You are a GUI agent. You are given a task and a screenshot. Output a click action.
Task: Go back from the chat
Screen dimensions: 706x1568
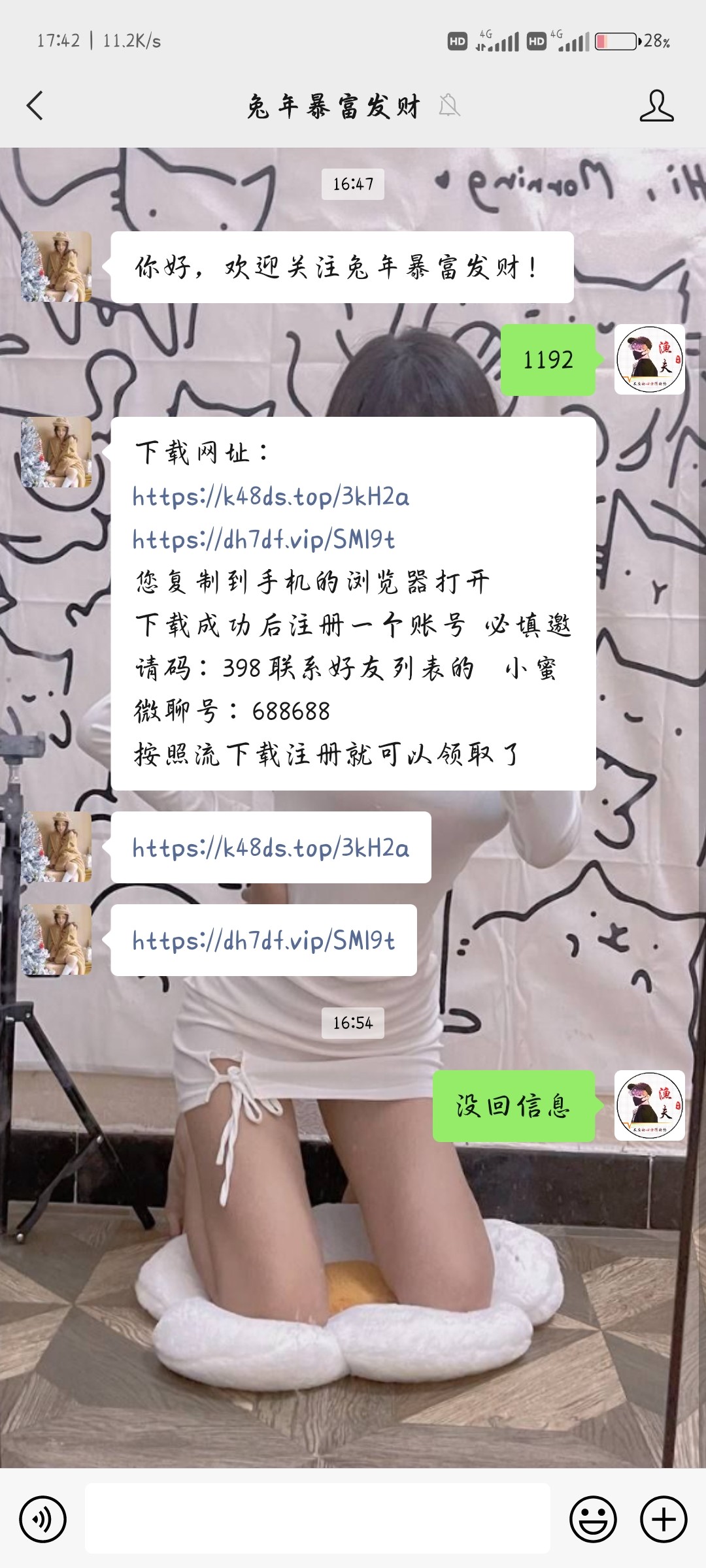(x=35, y=105)
